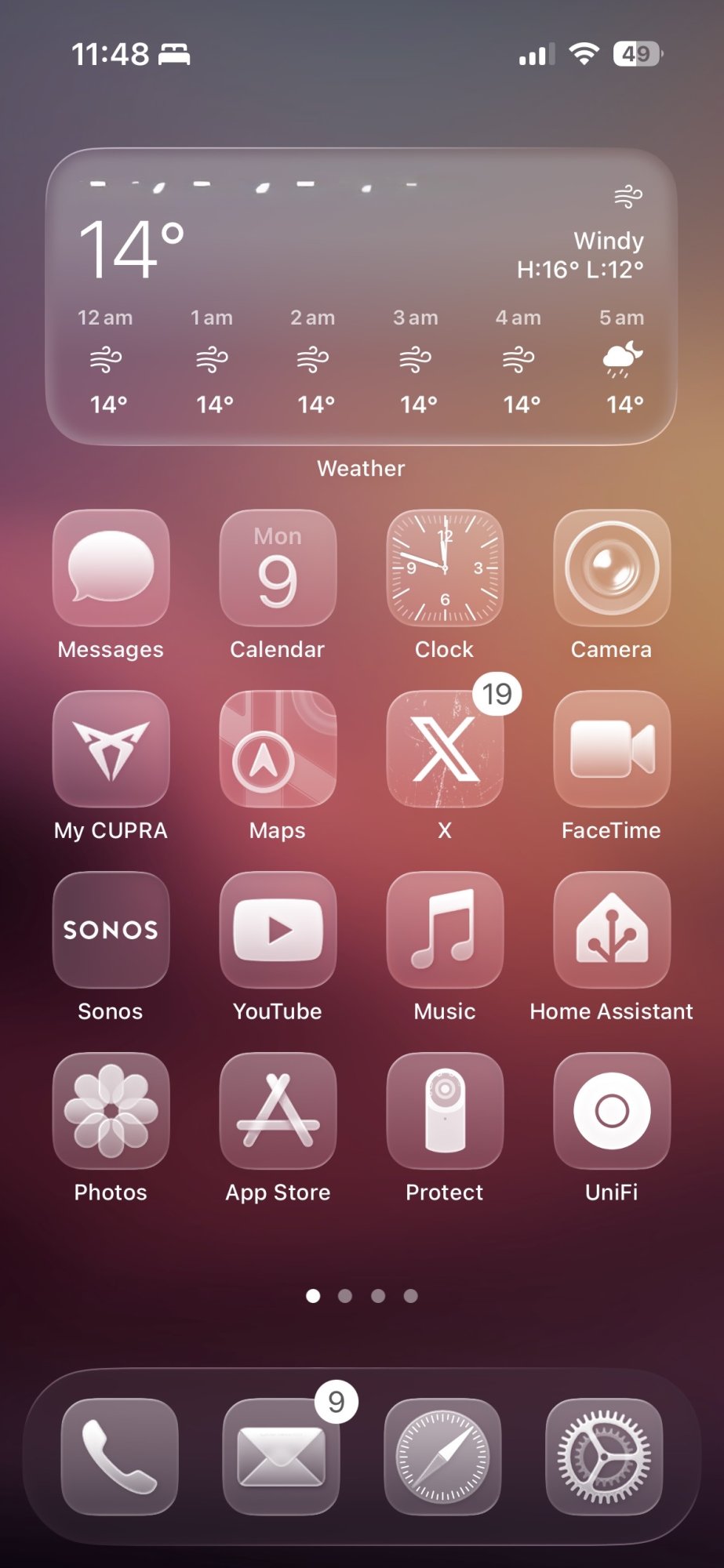The width and height of the screenshot is (724, 1568).
Task: Launch the Protect app
Action: [x=445, y=1111]
